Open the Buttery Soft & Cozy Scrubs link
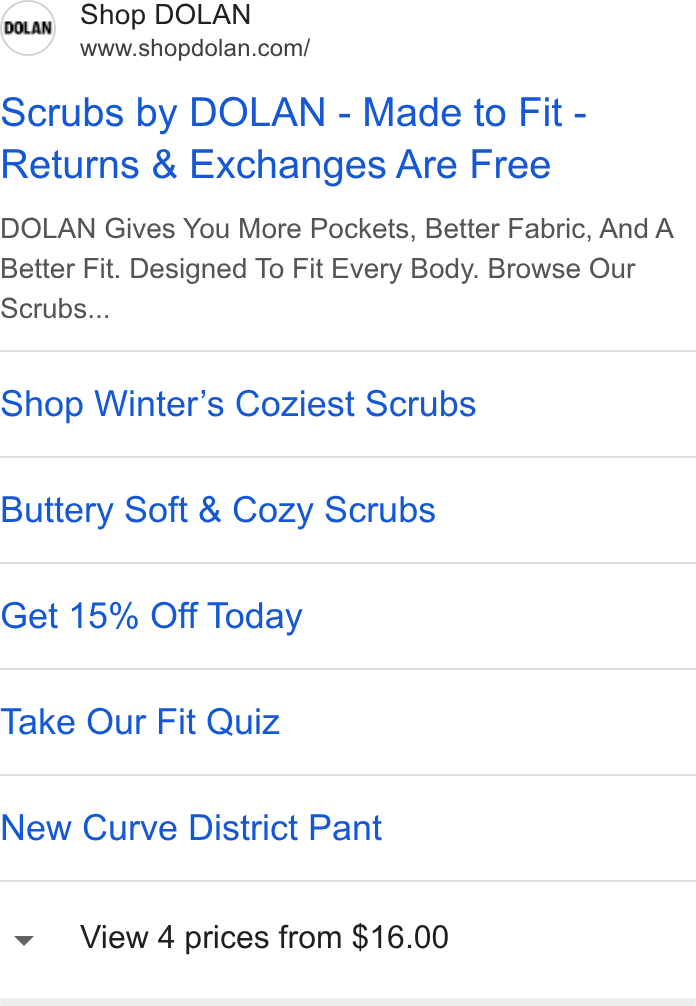This screenshot has width=696, height=1006. (x=218, y=511)
